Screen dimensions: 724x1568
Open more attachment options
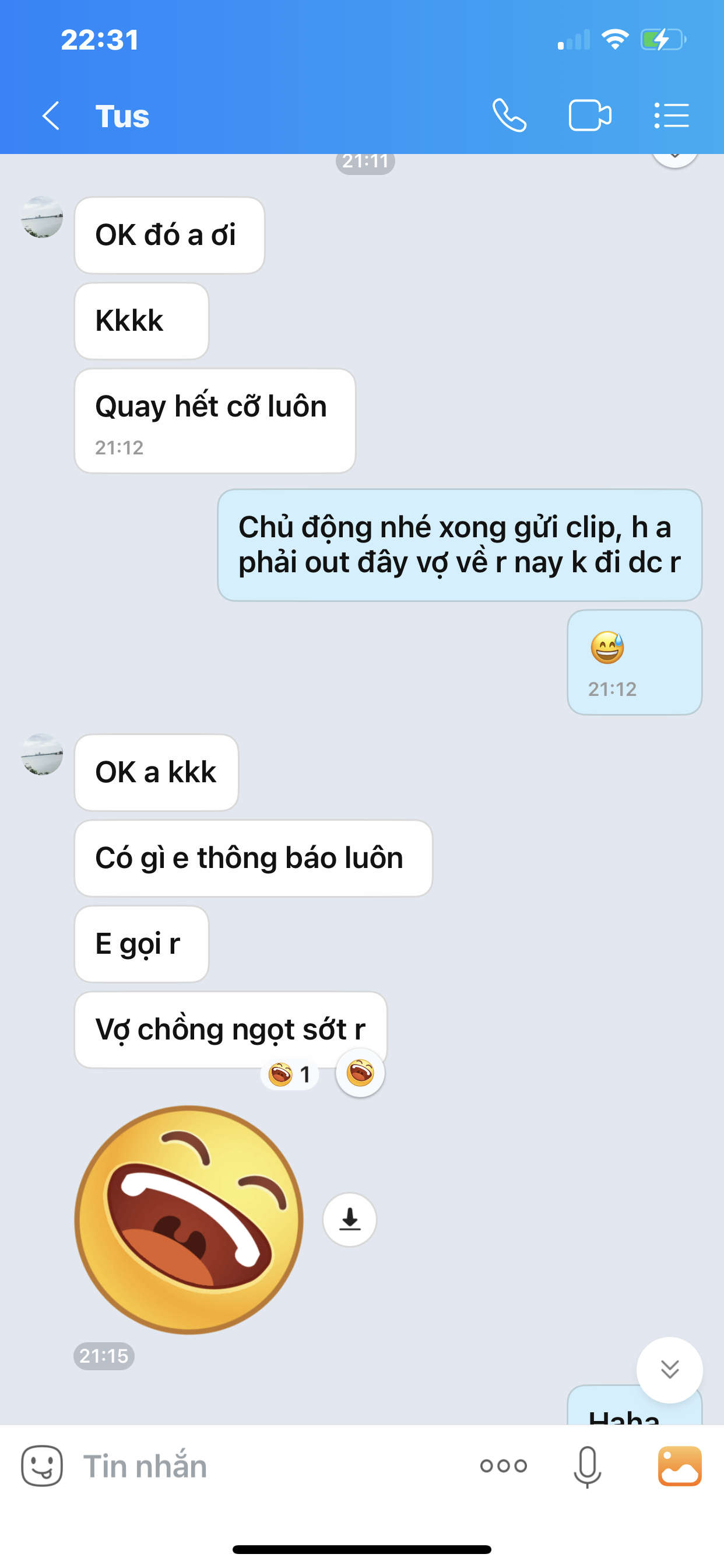(x=503, y=1466)
